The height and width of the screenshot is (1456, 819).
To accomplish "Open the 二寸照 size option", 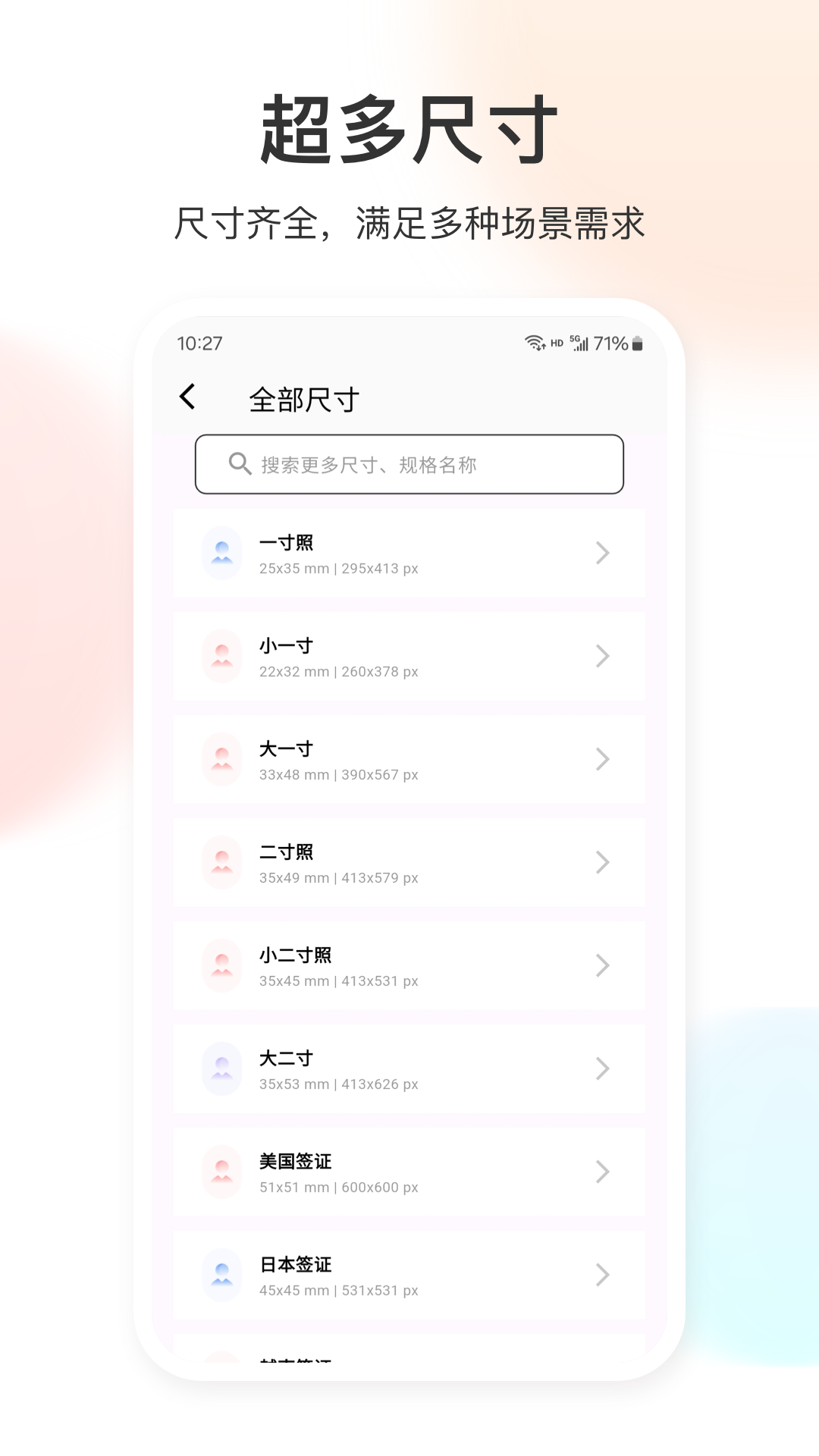I will [x=409, y=862].
